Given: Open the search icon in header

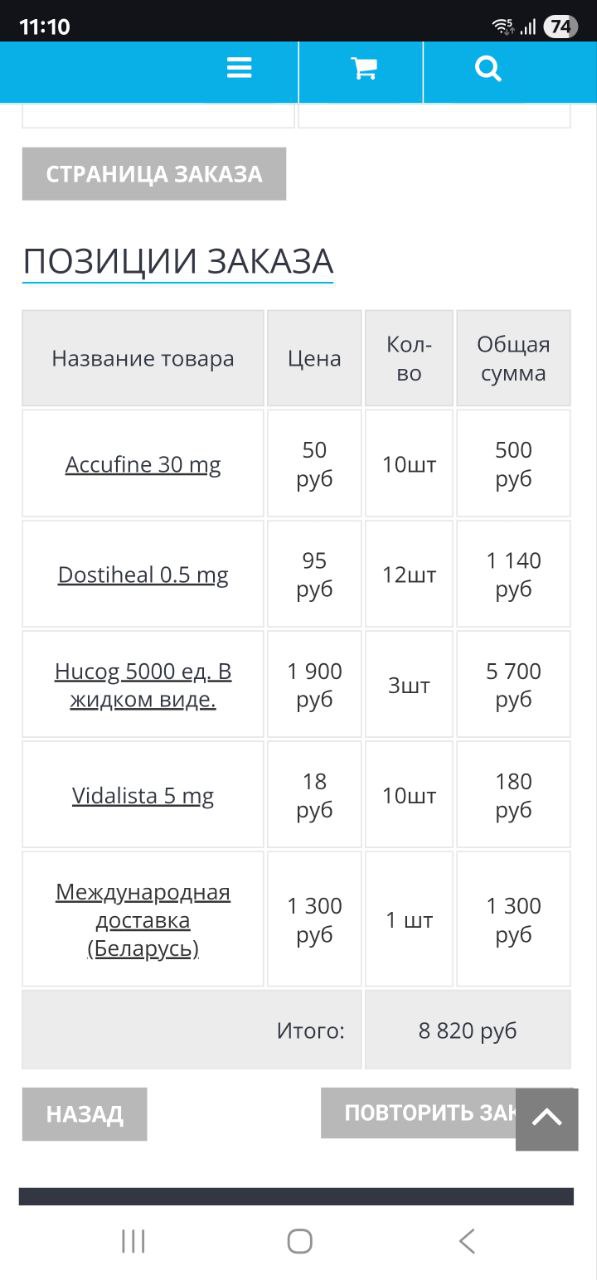Looking at the screenshot, I should tap(487, 68).
